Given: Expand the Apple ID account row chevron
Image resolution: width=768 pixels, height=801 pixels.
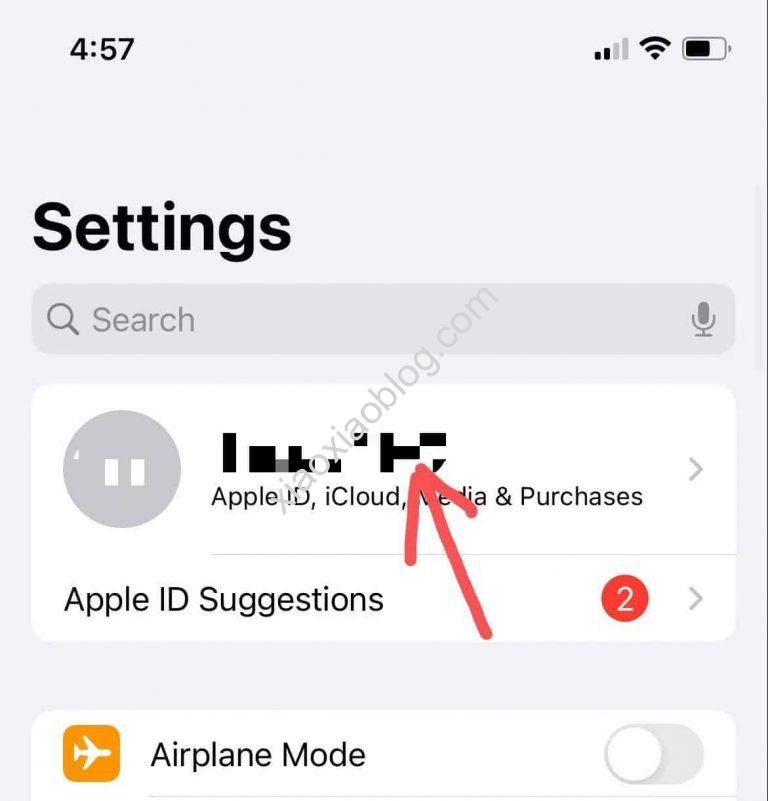Looking at the screenshot, I should (x=696, y=468).
